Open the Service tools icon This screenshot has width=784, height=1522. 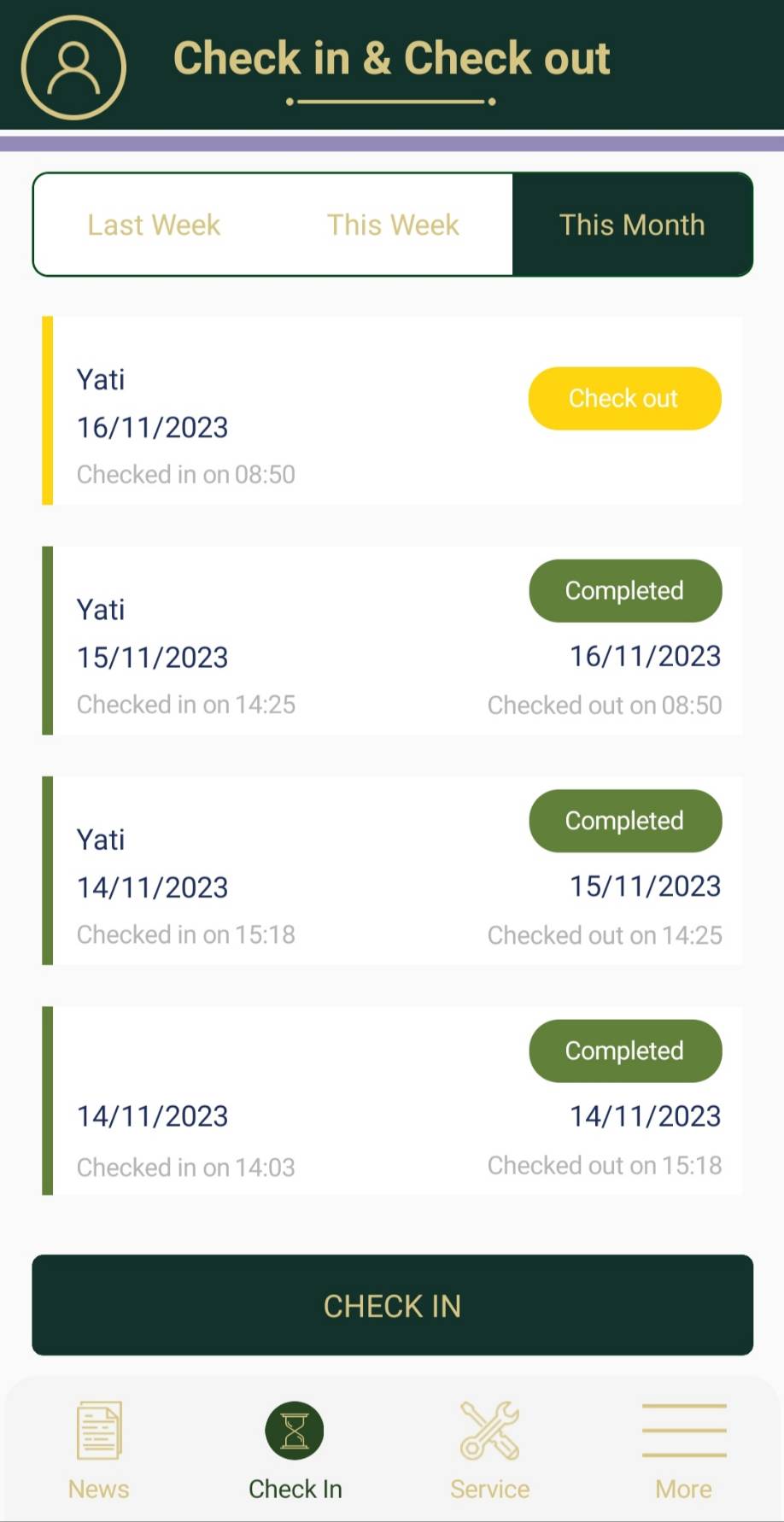pos(489,1428)
